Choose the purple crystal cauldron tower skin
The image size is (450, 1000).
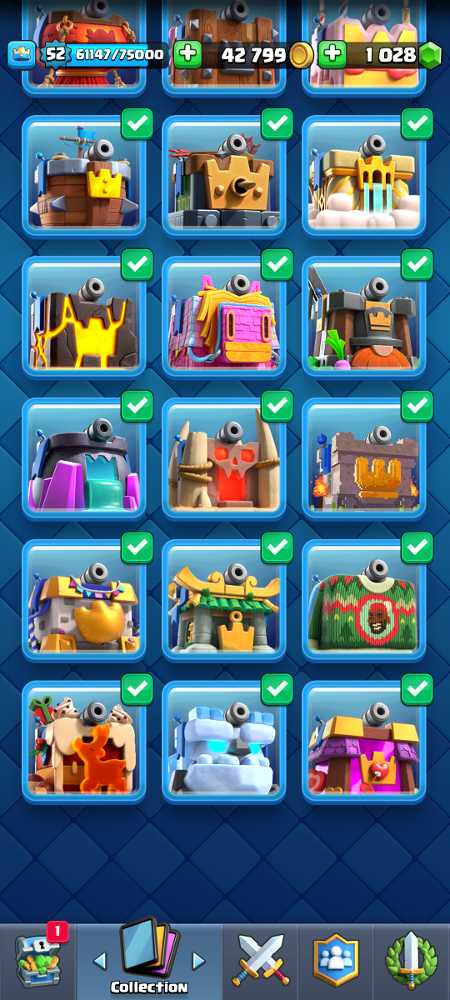[84, 458]
